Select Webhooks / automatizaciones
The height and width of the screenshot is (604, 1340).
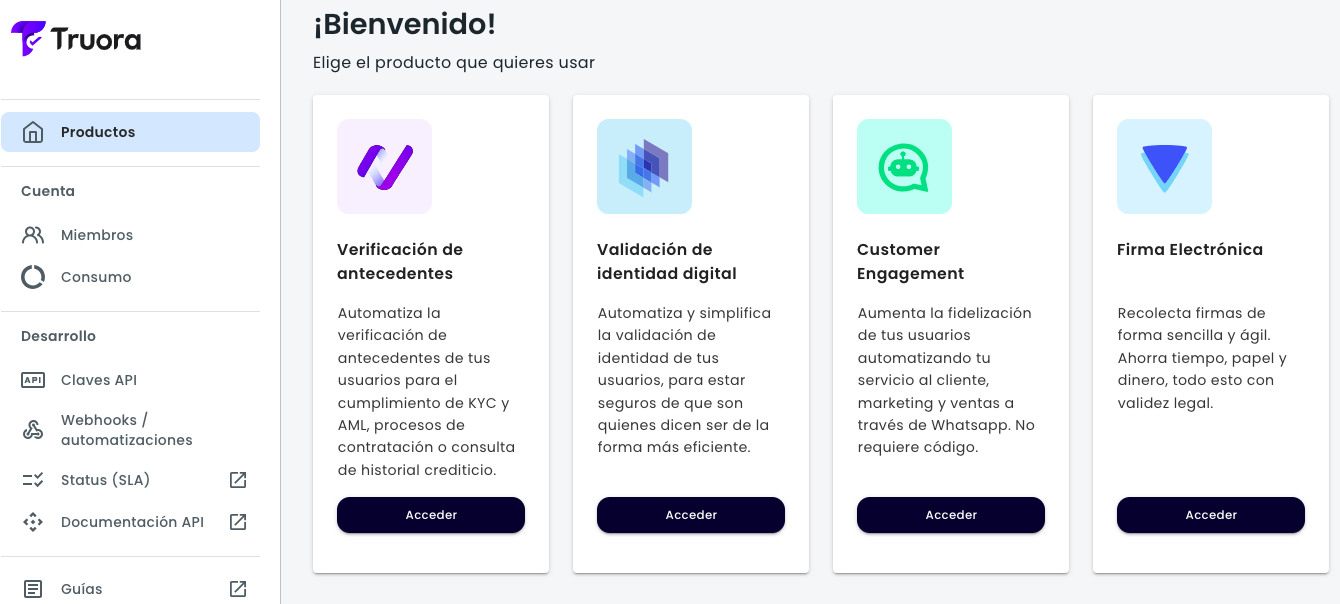tap(126, 430)
